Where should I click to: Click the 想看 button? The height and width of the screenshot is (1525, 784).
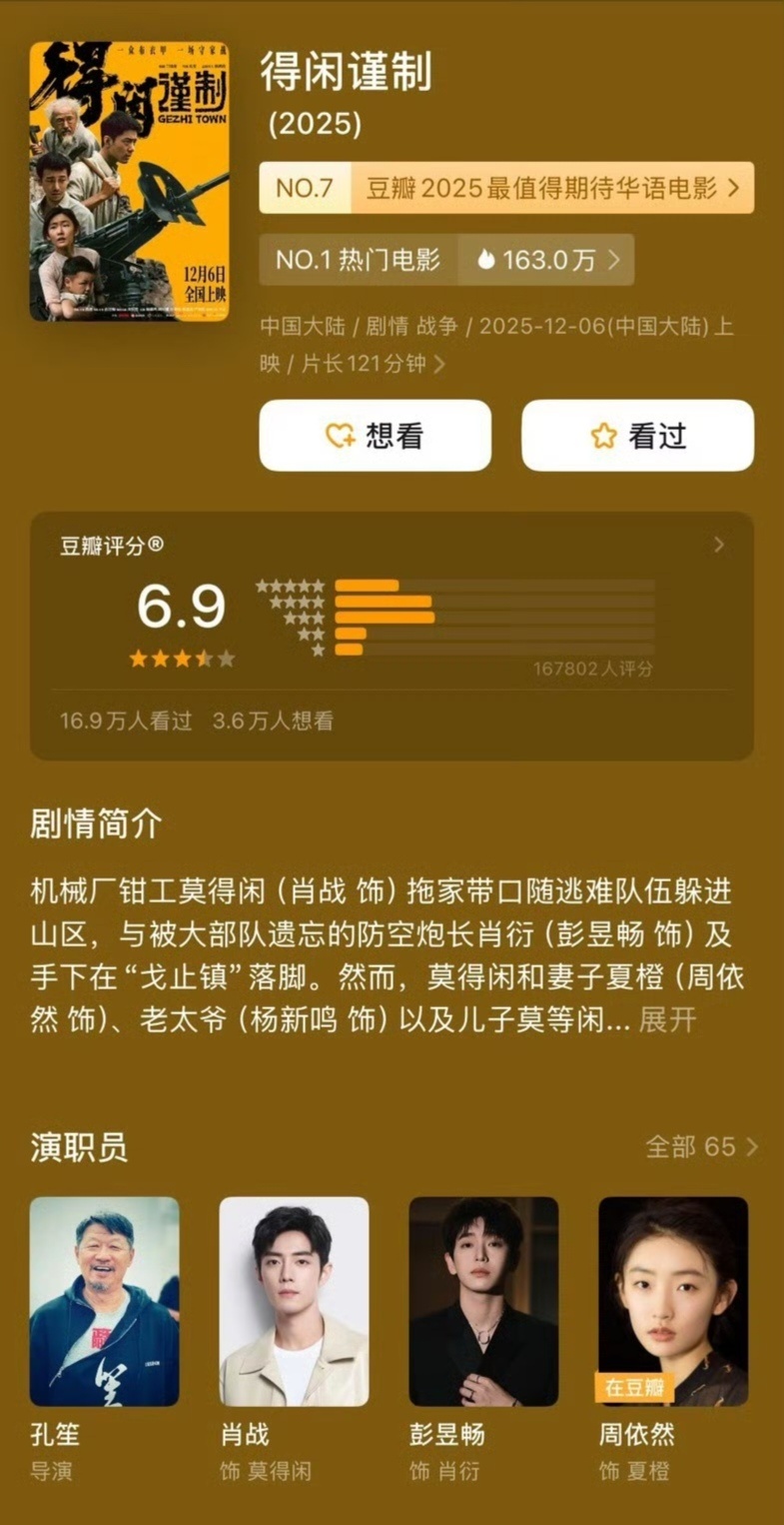[x=375, y=435]
